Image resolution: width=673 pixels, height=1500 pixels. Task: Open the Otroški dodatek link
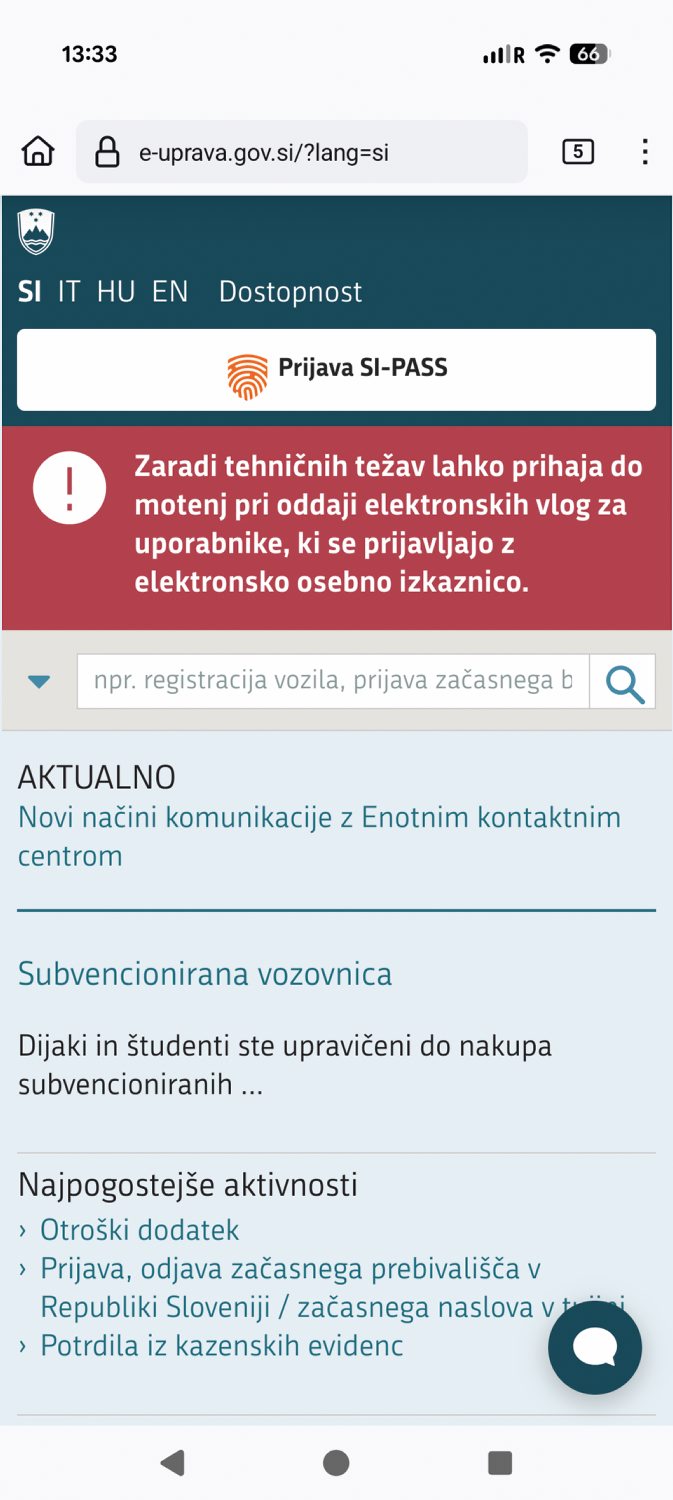pyautogui.click(x=139, y=1230)
